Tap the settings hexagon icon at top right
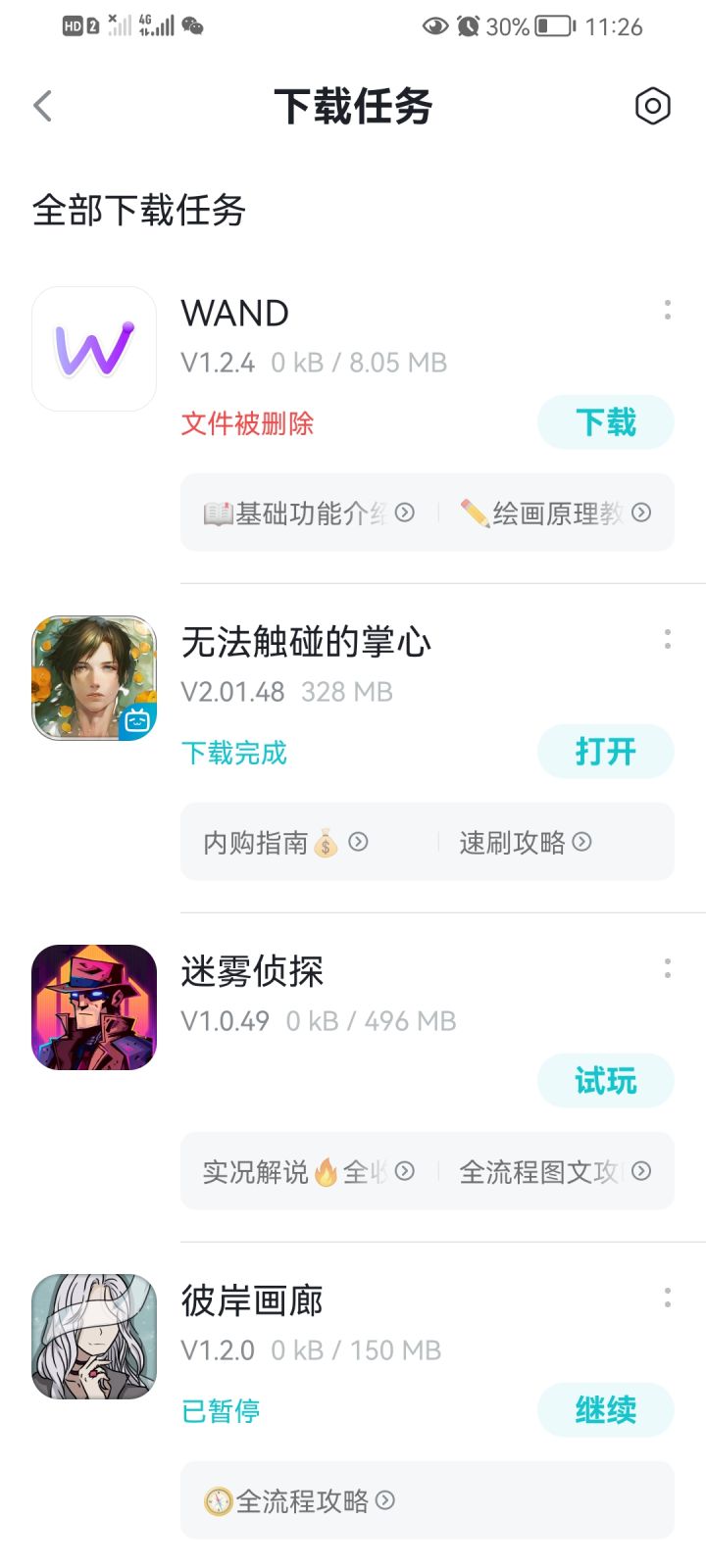The width and height of the screenshot is (706, 1568). coord(652,106)
